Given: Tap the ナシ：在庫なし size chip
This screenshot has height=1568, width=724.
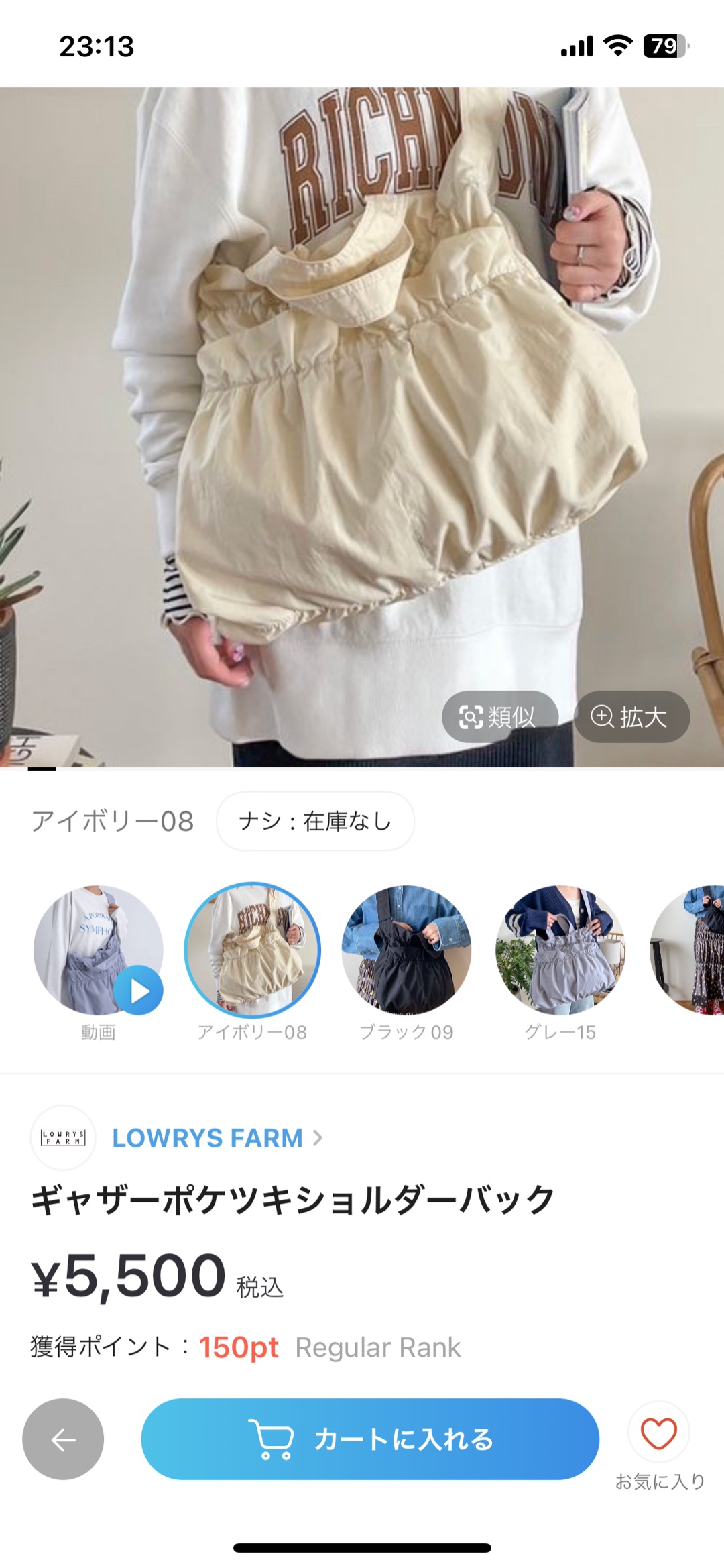Looking at the screenshot, I should (315, 822).
